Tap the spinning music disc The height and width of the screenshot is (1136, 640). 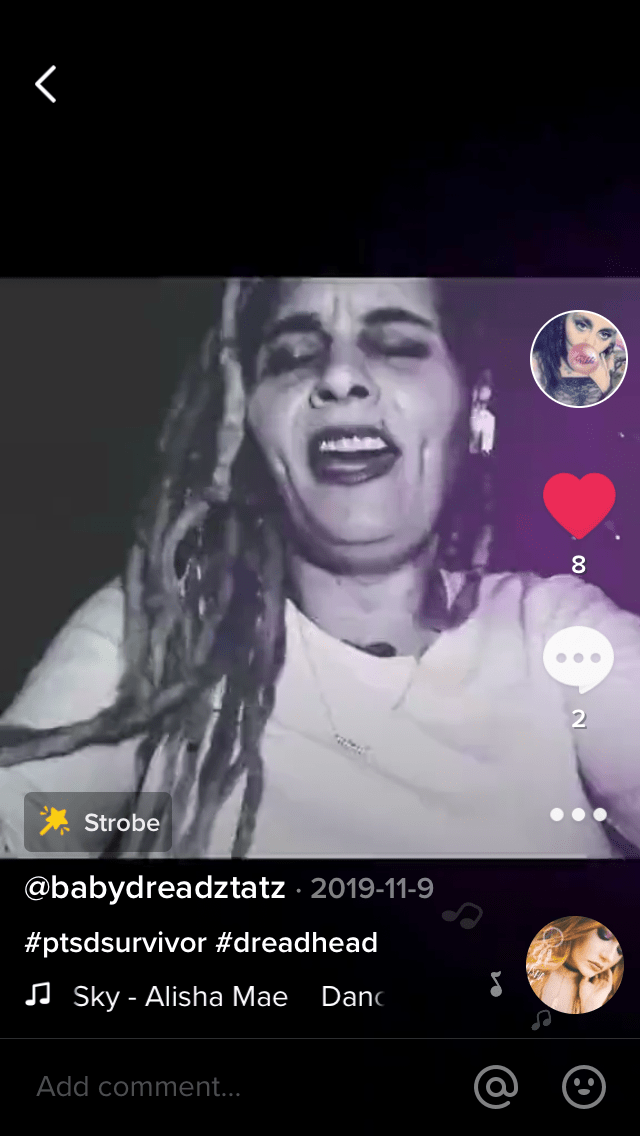[574, 965]
